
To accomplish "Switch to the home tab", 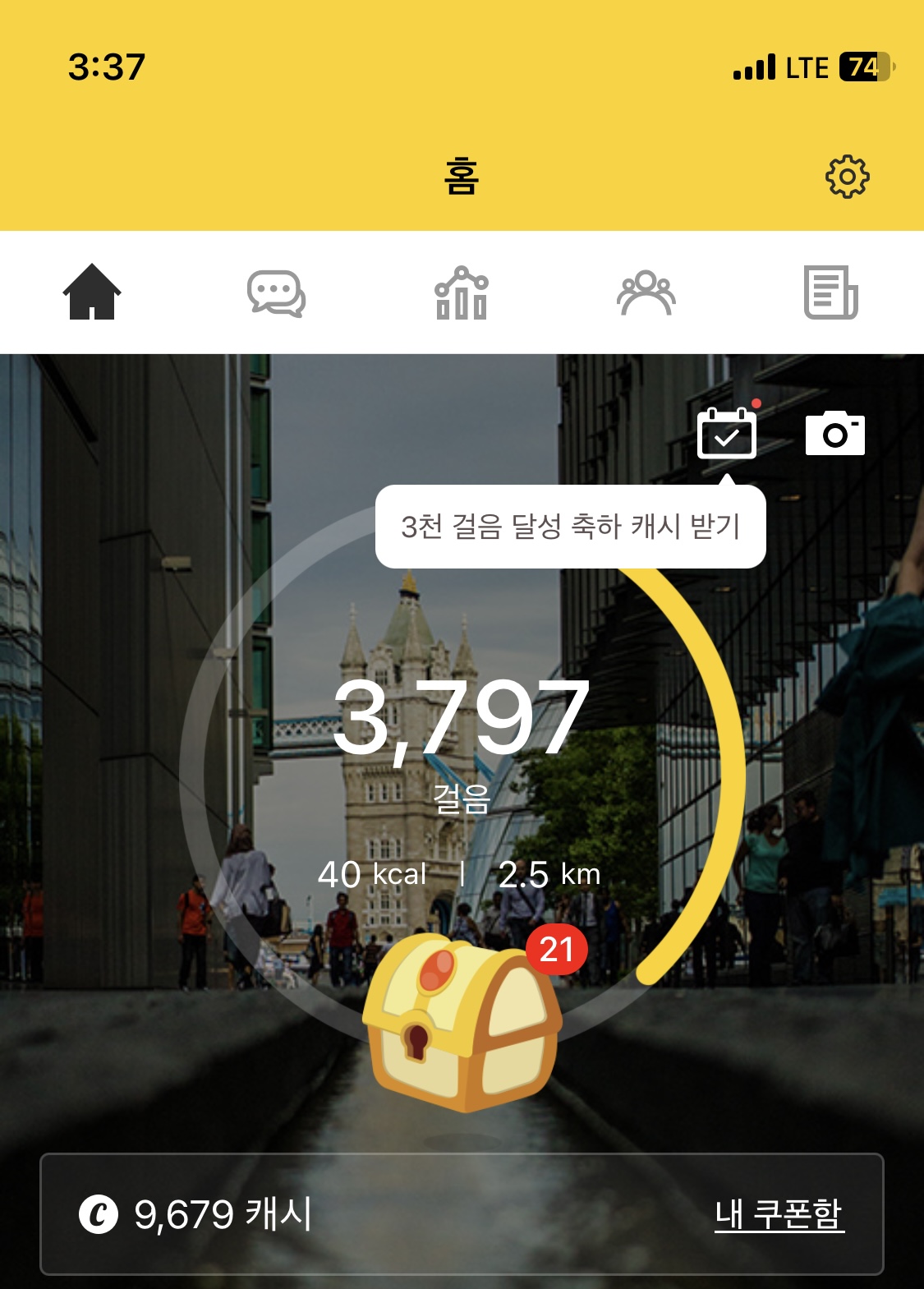I will 92,292.
